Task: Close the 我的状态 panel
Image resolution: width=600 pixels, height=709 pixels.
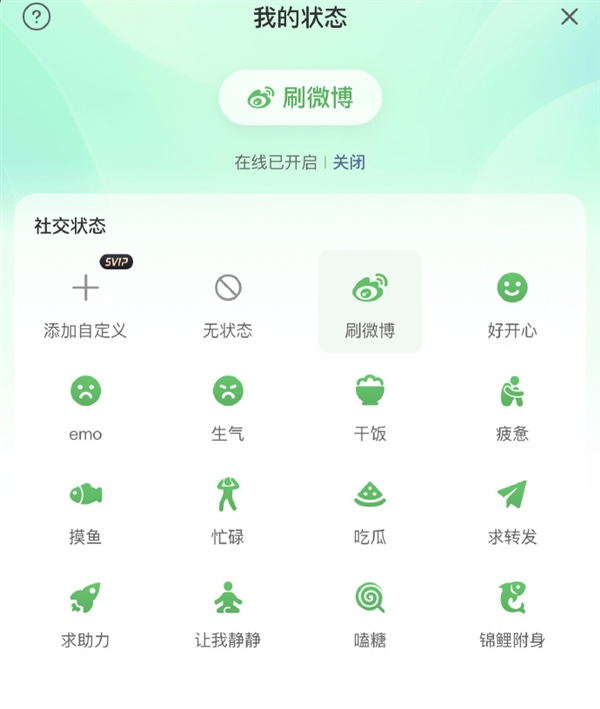Action: [x=569, y=17]
